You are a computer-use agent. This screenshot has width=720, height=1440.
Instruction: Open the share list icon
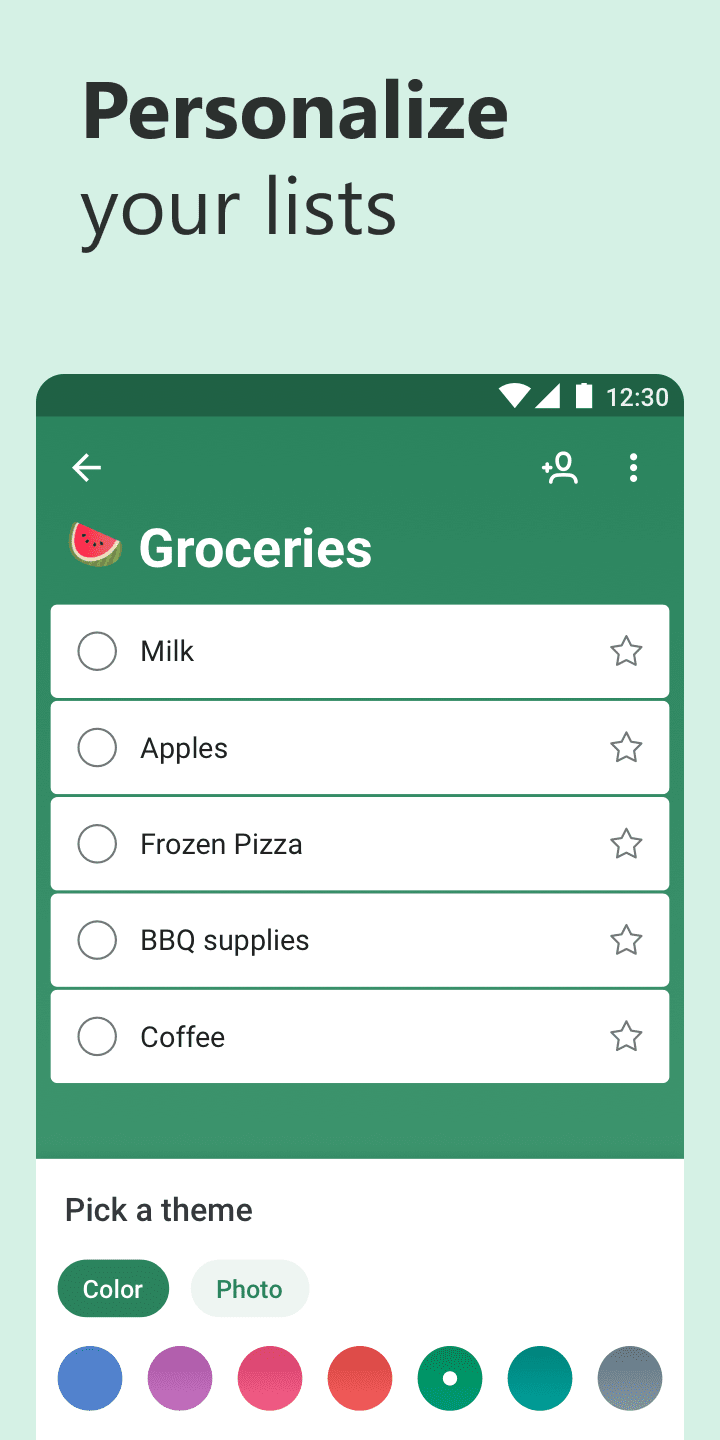pos(560,467)
